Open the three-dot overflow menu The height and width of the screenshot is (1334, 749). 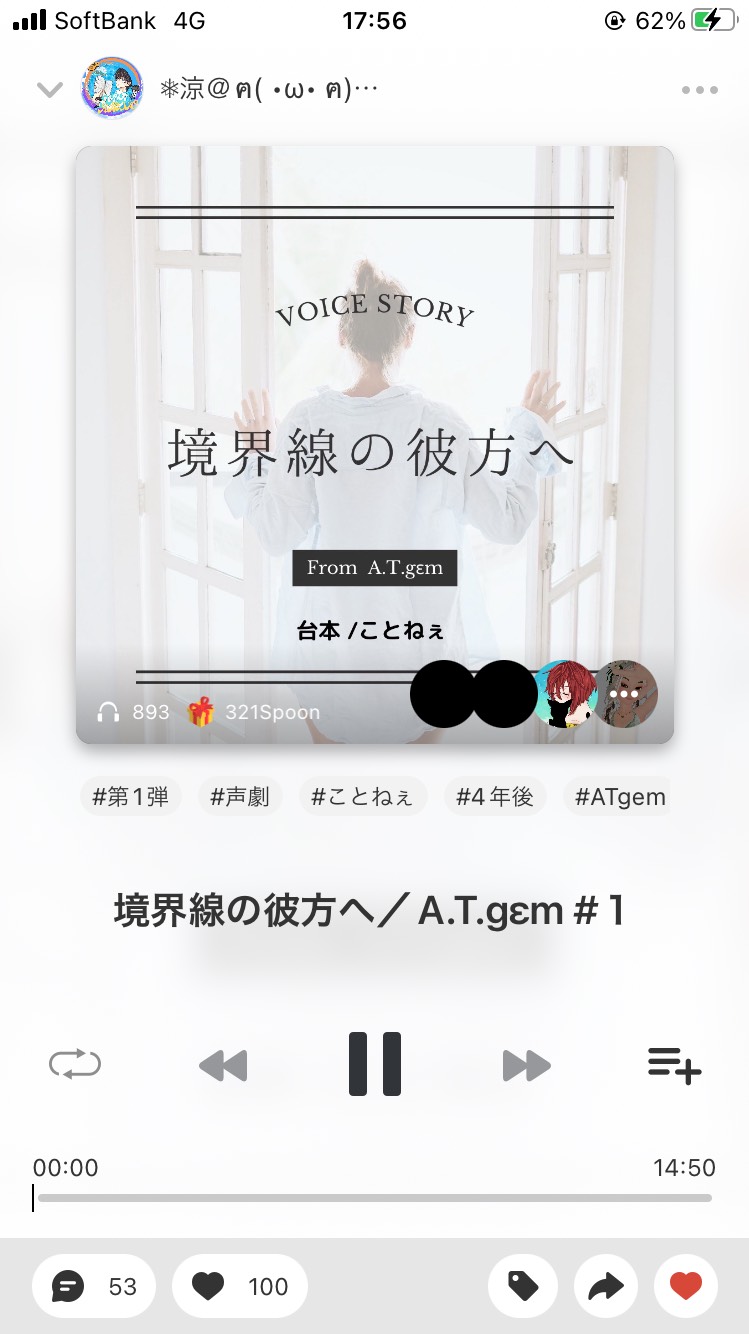coord(700,90)
